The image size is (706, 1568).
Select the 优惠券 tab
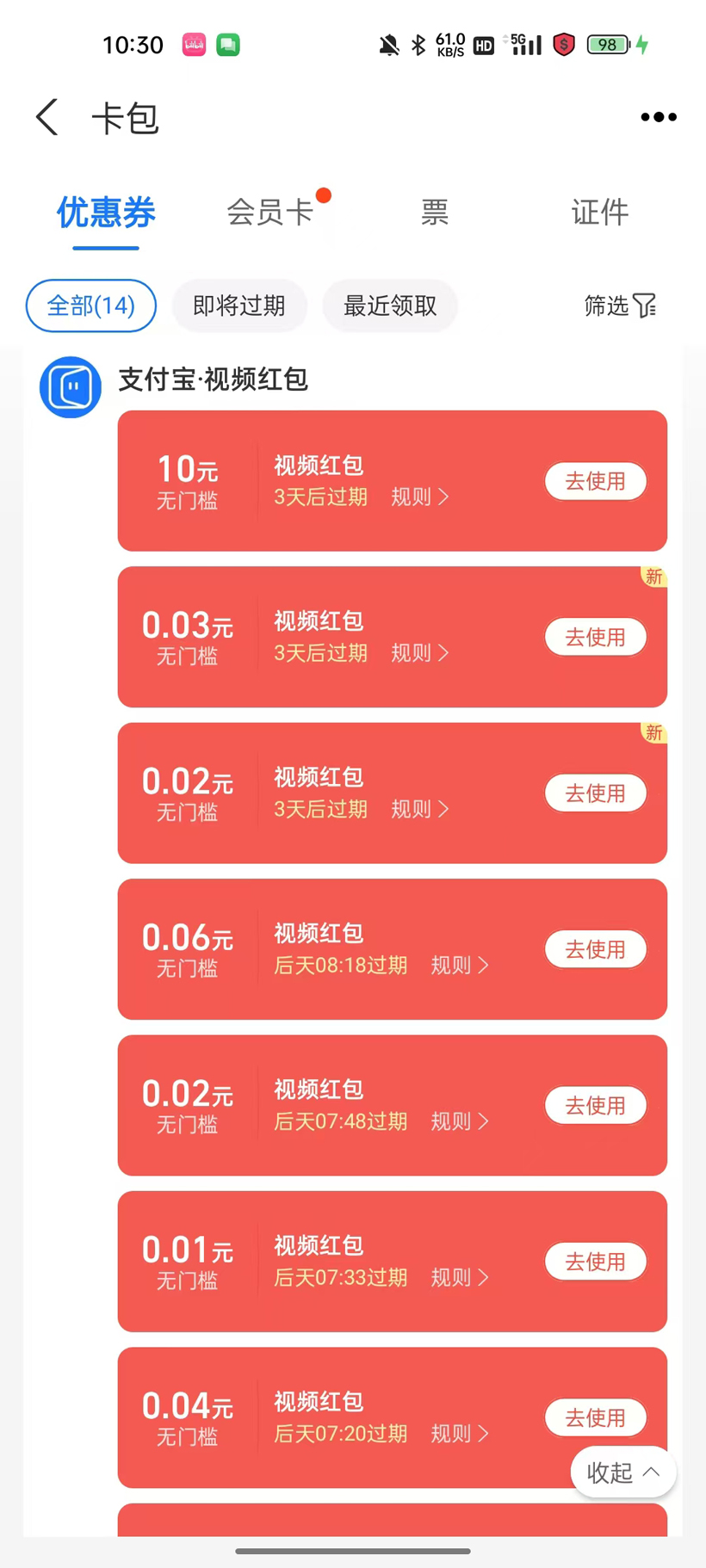click(x=106, y=213)
